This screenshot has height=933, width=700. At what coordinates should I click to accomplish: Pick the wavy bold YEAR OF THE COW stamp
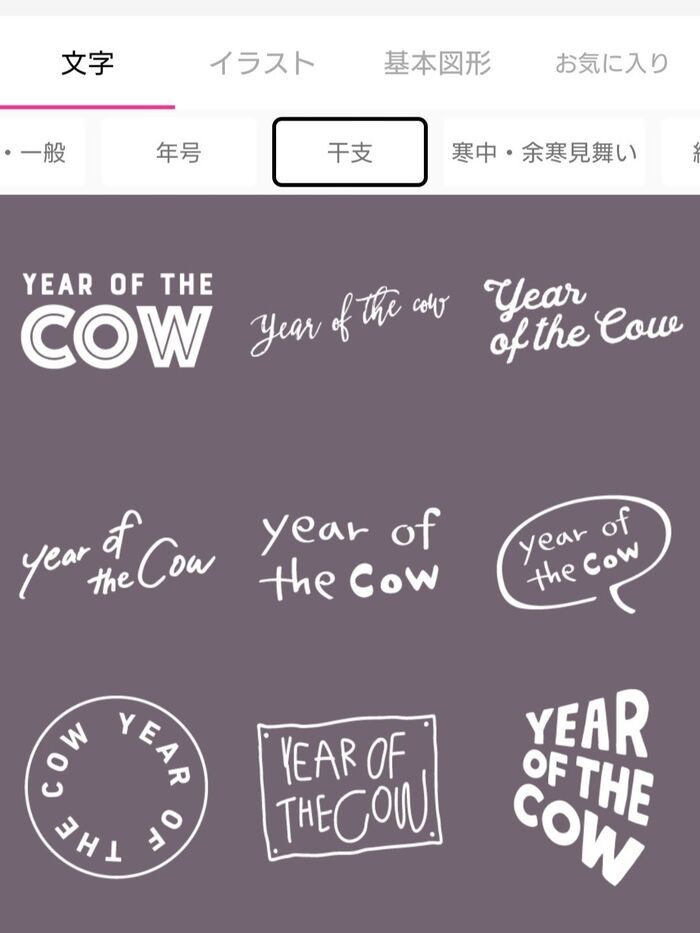[582, 787]
